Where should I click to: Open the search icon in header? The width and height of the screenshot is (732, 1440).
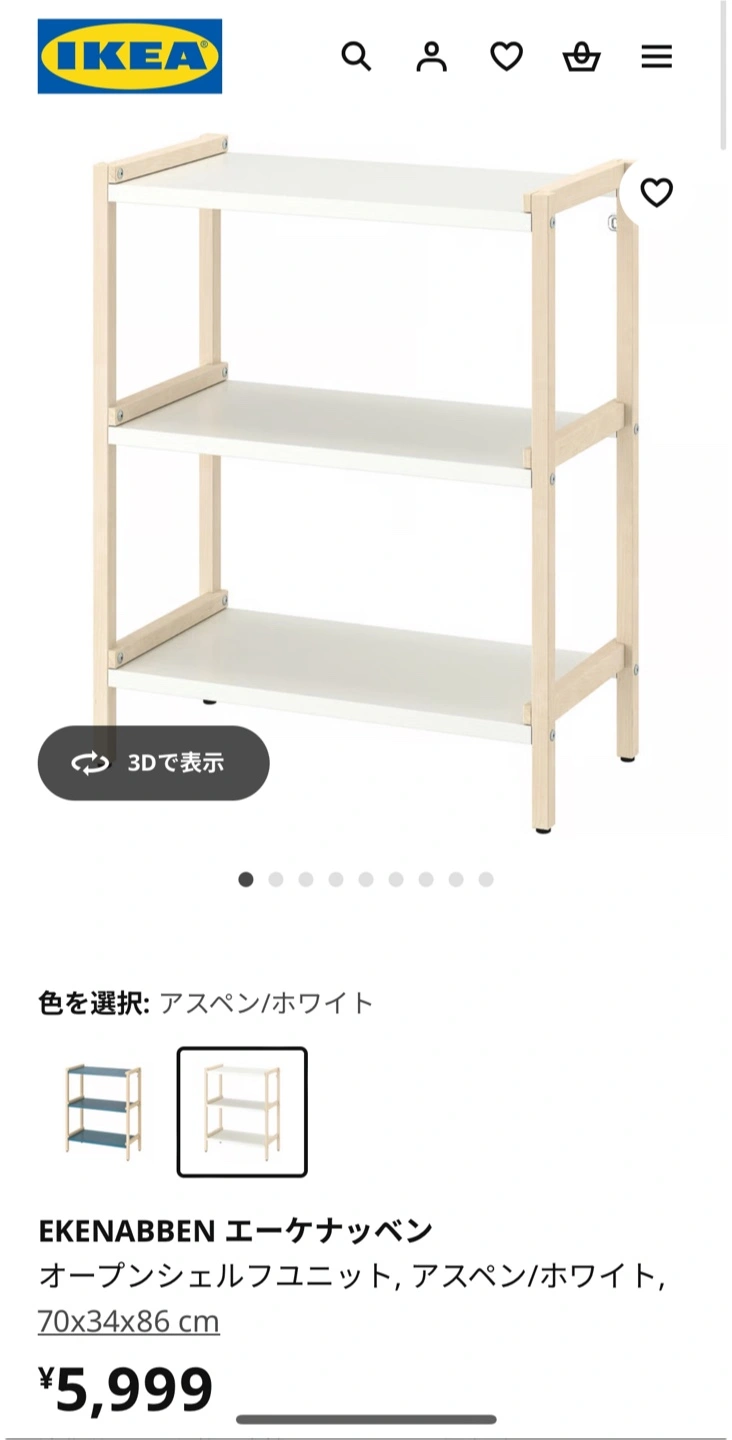click(x=356, y=57)
